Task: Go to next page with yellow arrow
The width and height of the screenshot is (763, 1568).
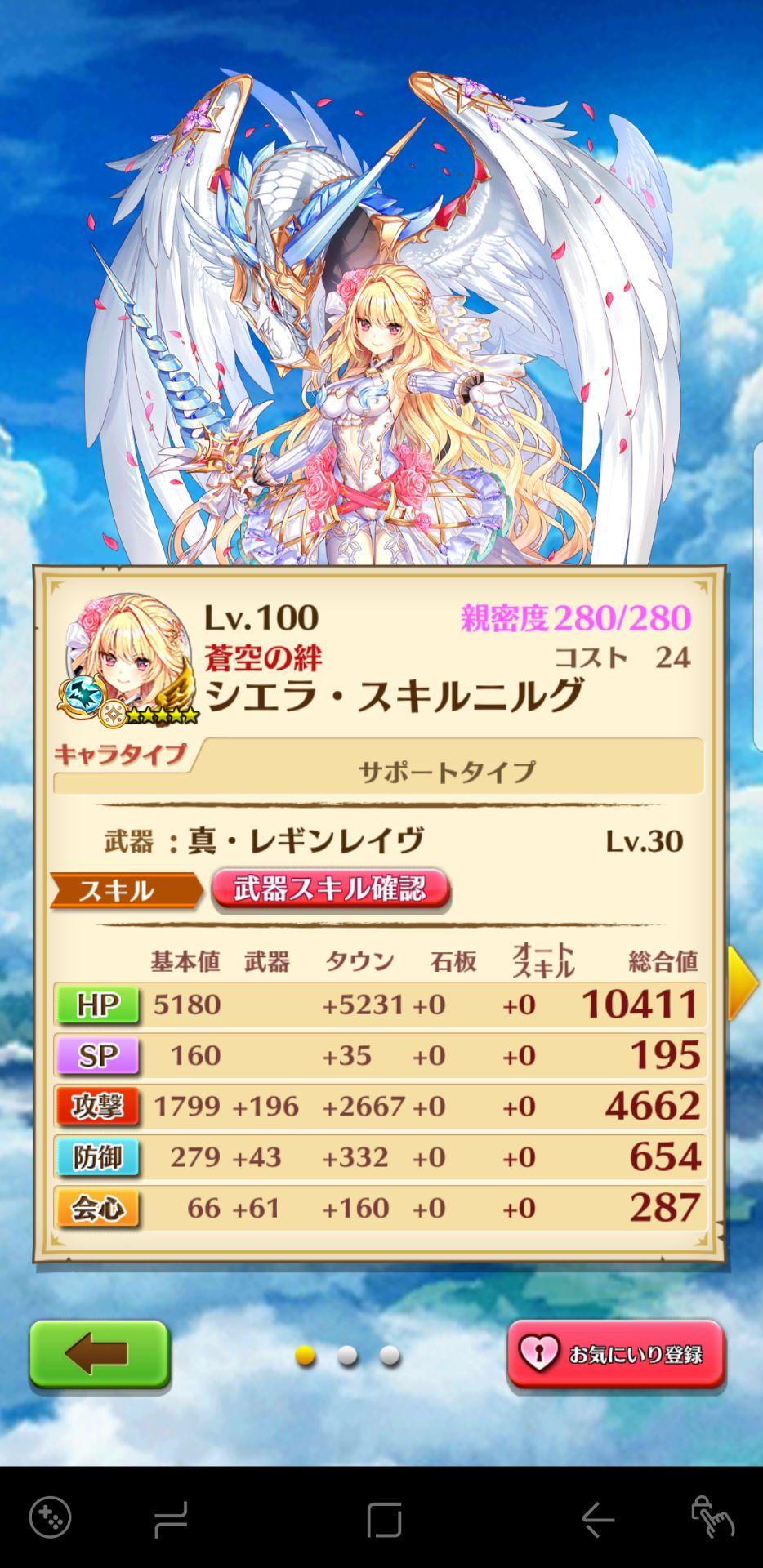Action: pos(743,982)
